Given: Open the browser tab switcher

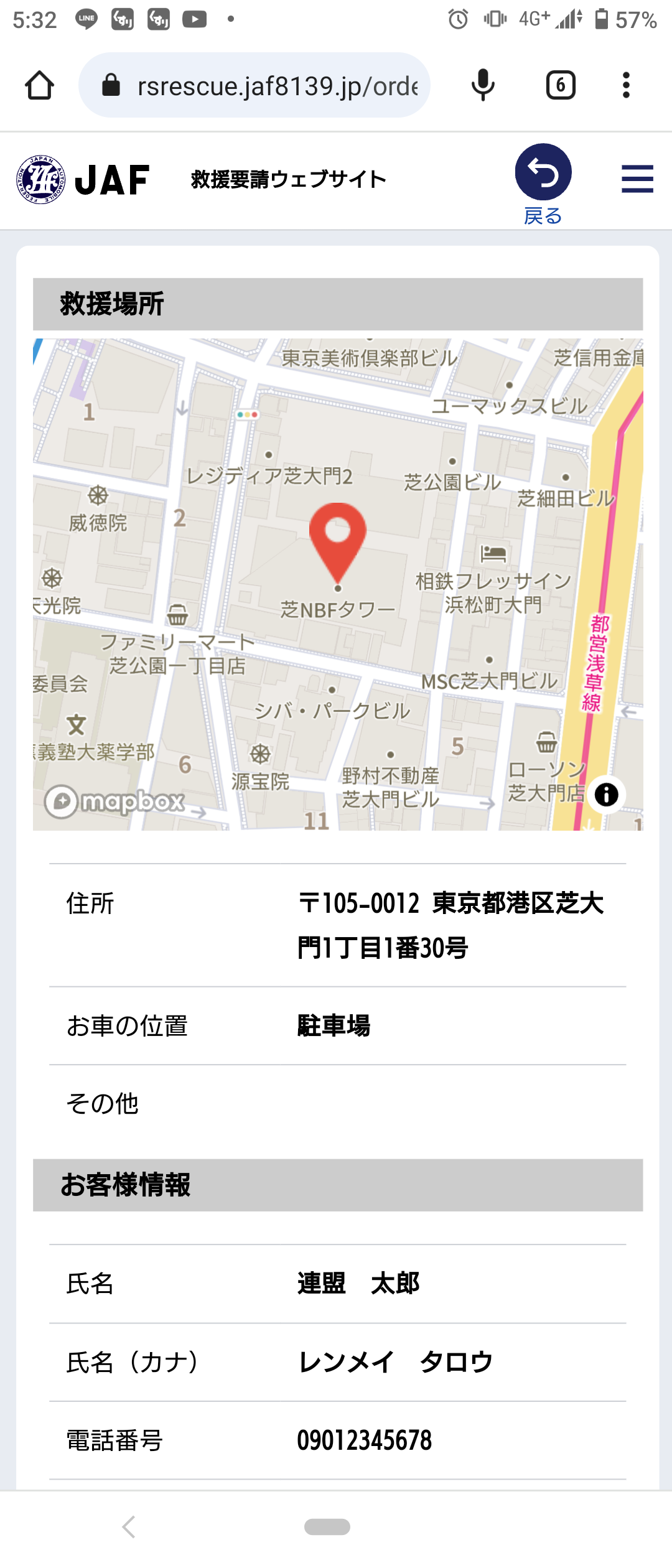Looking at the screenshot, I should point(560,85).
